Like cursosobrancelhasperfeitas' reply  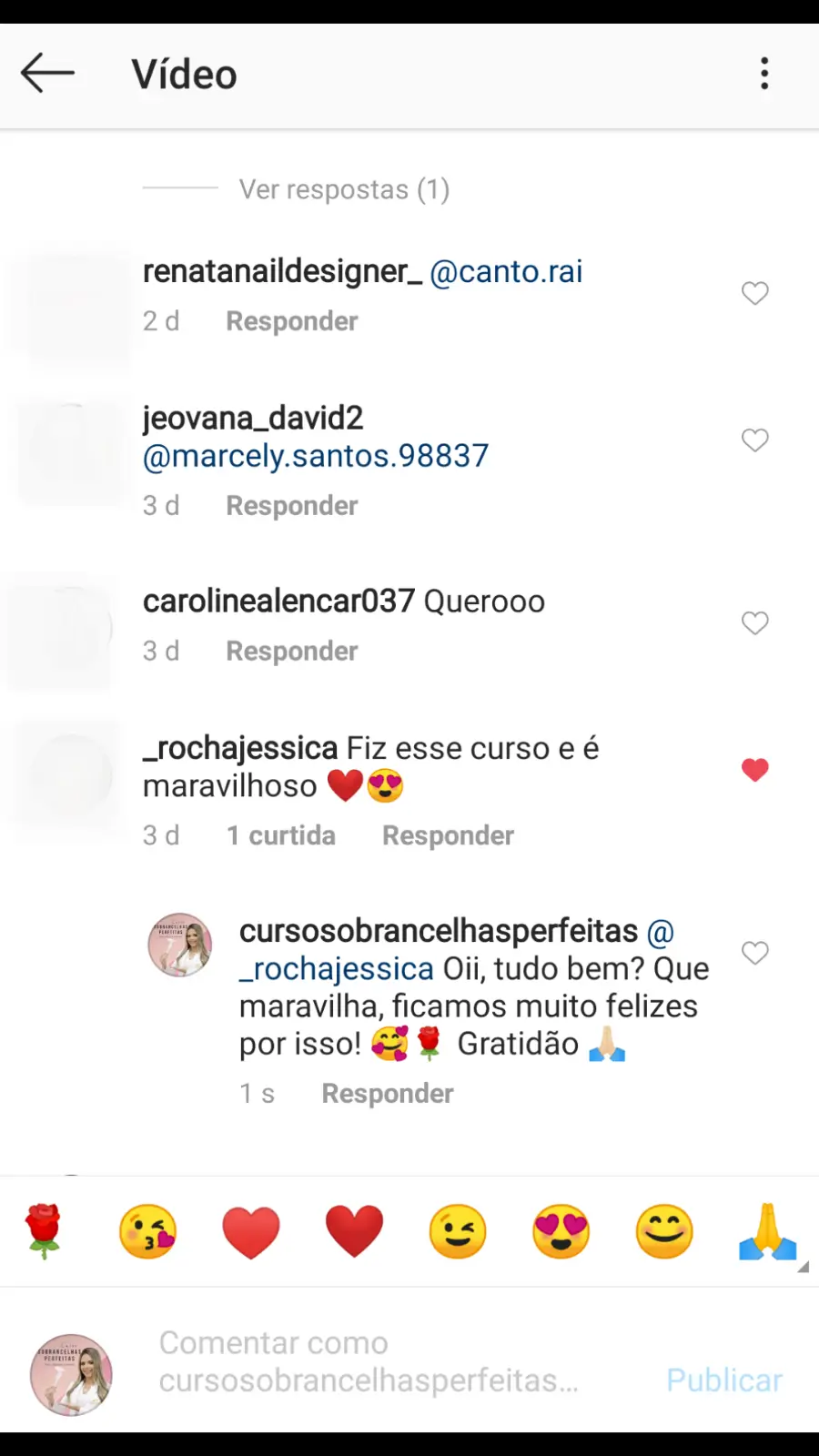[754, 953]
